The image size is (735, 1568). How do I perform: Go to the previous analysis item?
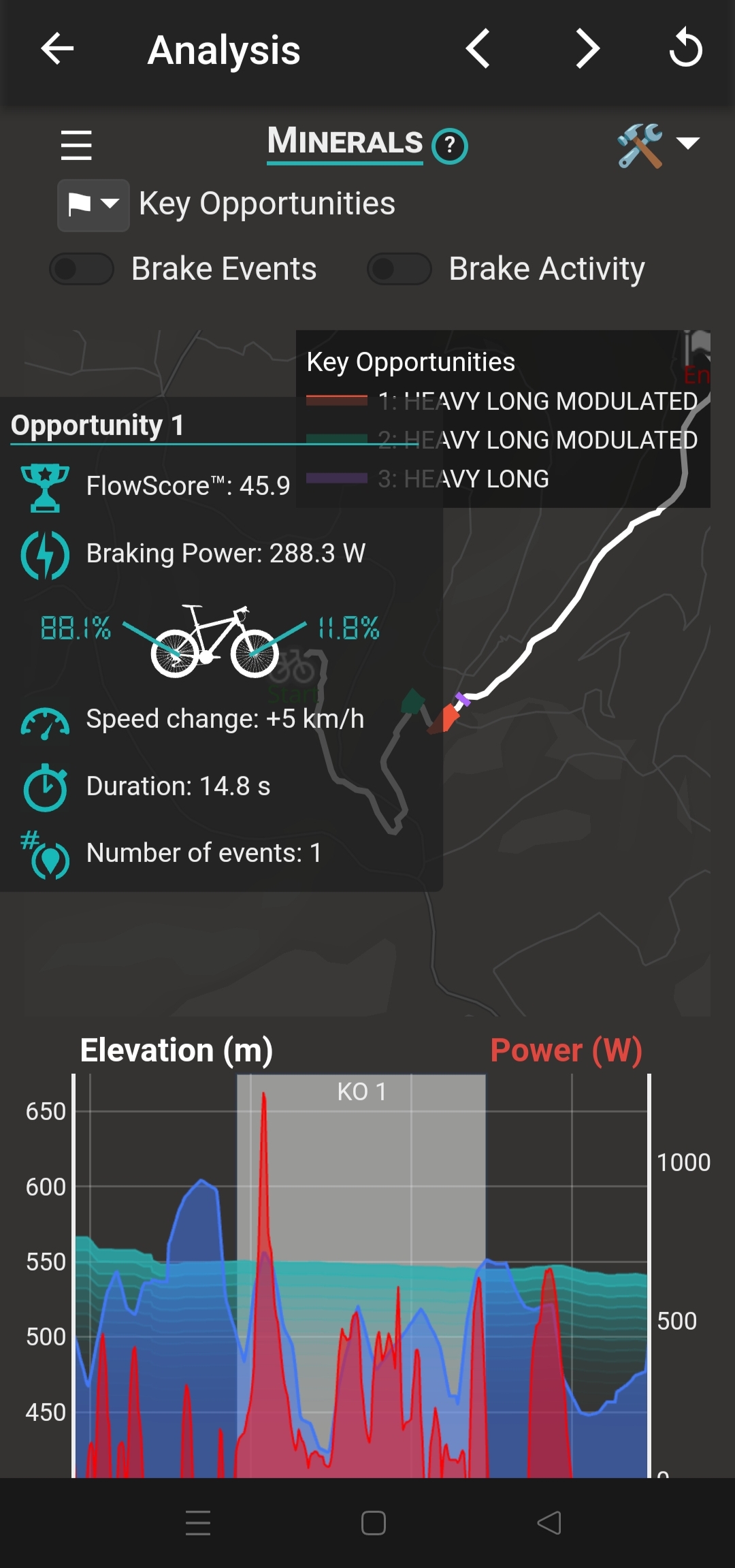tap(478, 49)
